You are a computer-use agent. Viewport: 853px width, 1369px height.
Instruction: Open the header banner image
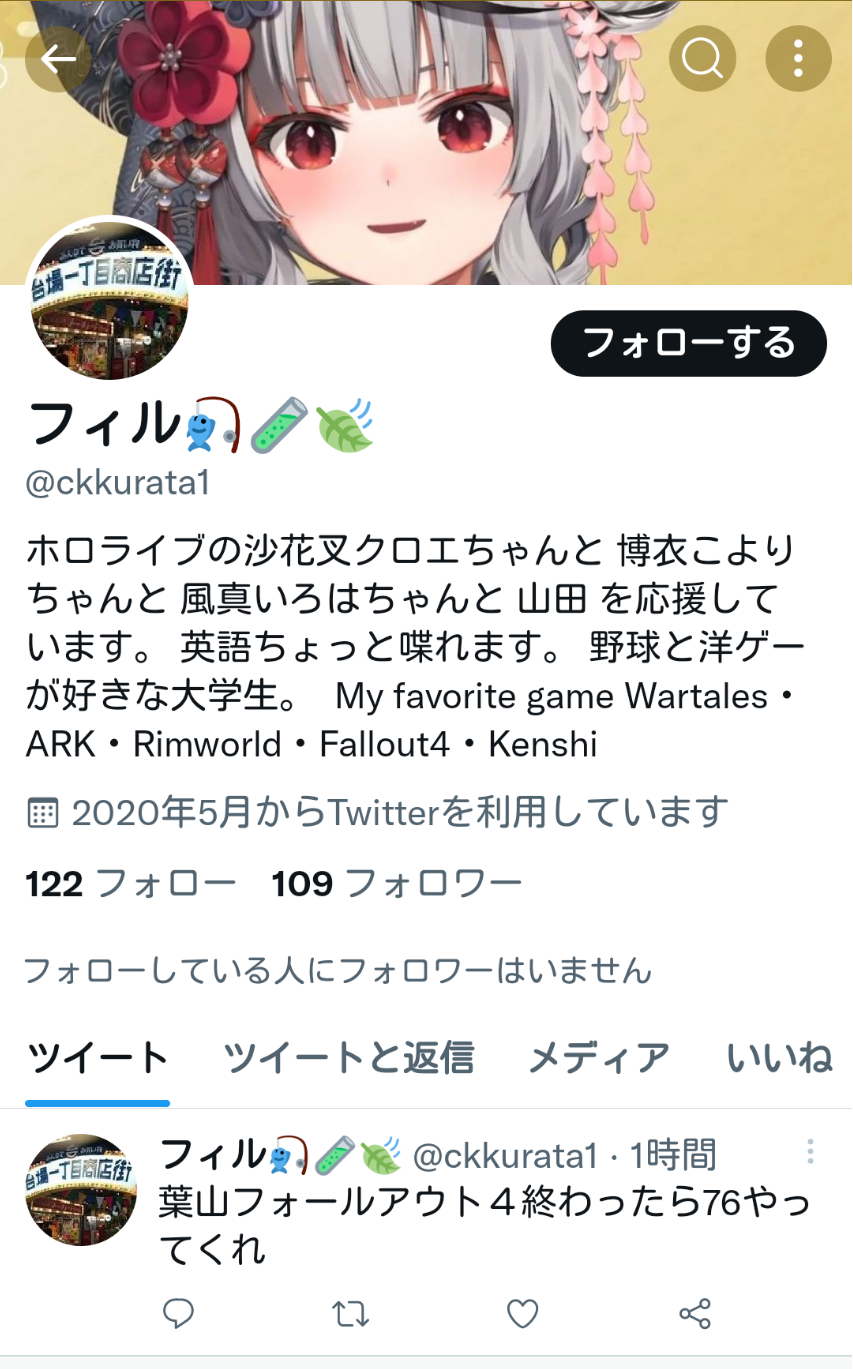pos(426,142)
